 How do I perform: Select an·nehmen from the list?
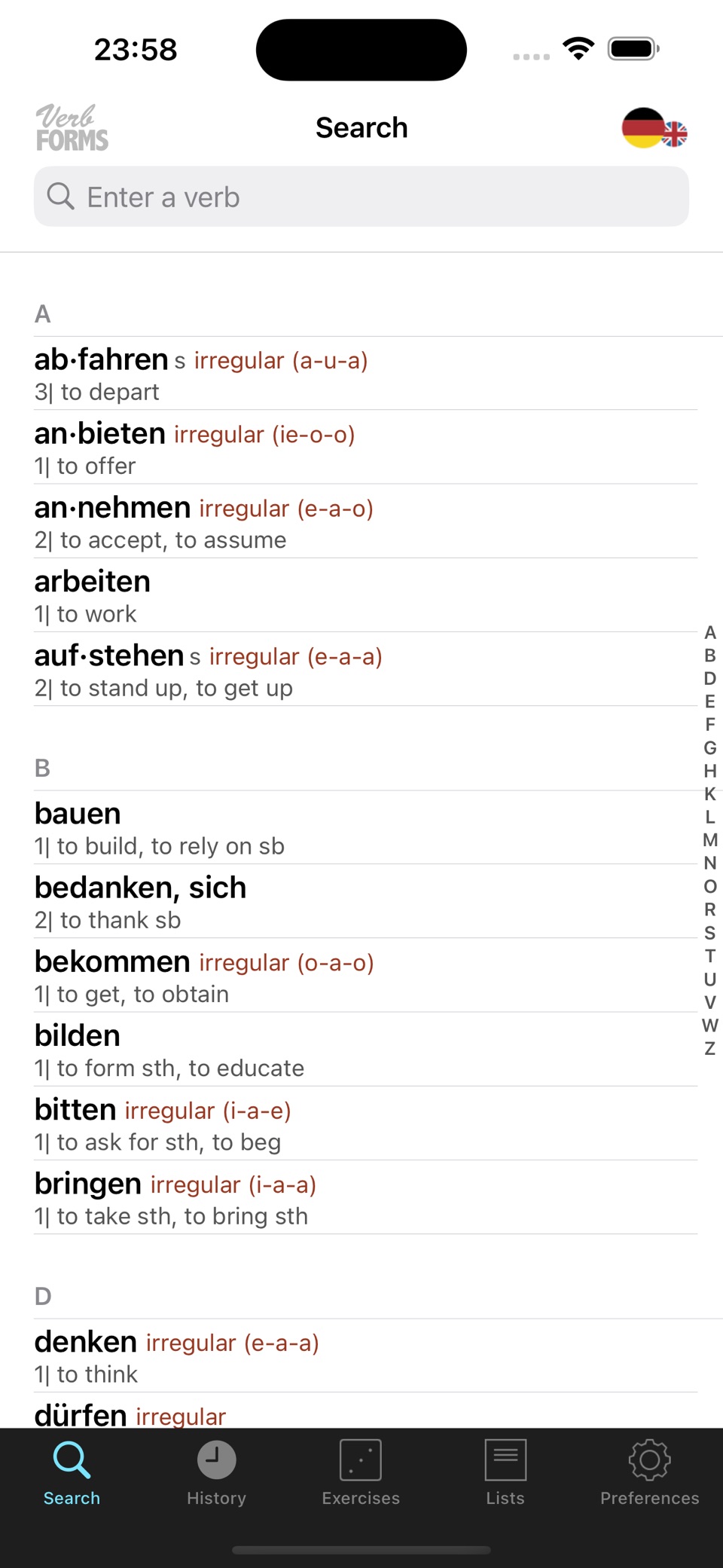click(366, 521)
